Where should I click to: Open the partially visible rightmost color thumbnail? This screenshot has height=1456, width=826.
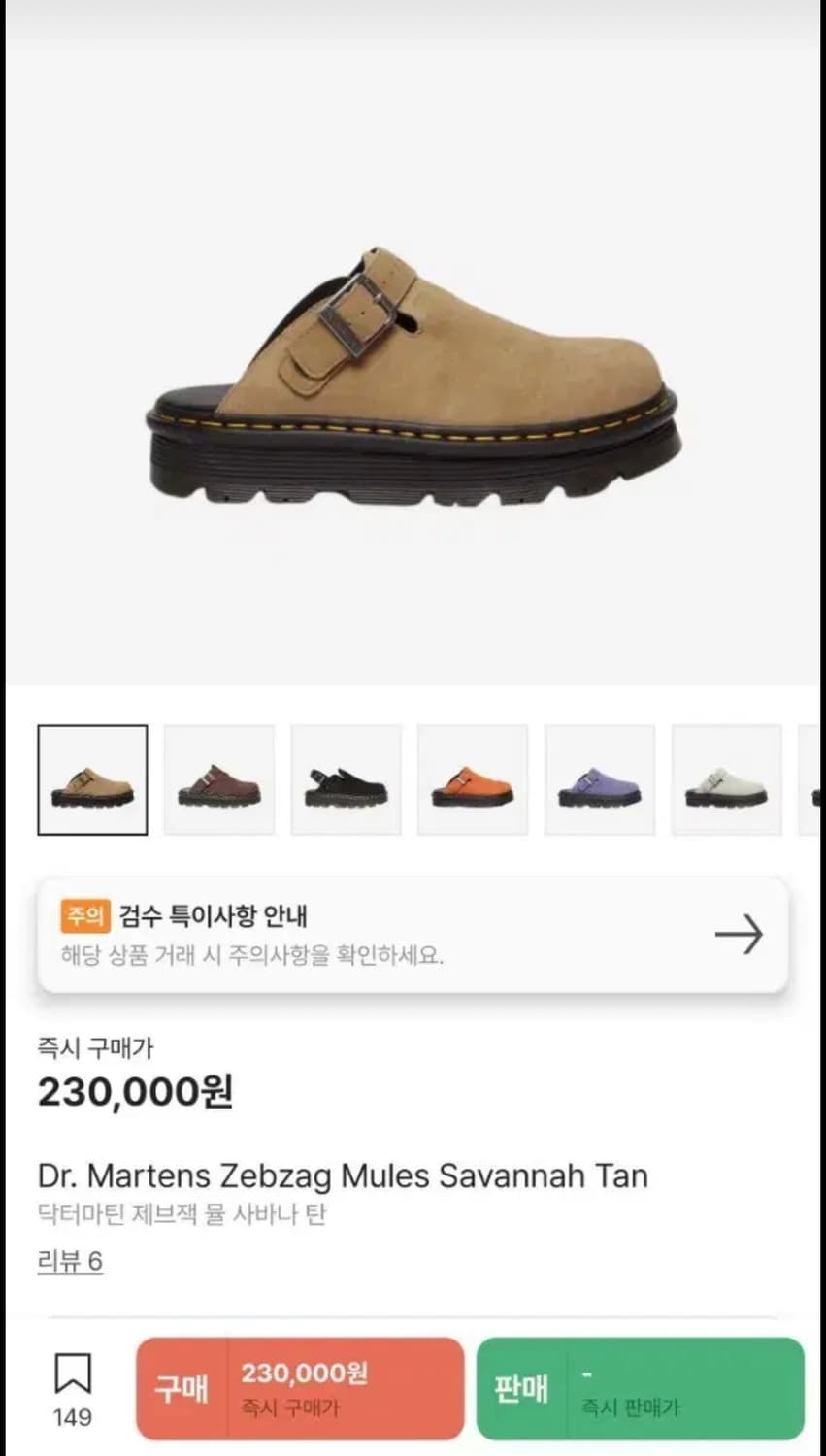(815, 779)
